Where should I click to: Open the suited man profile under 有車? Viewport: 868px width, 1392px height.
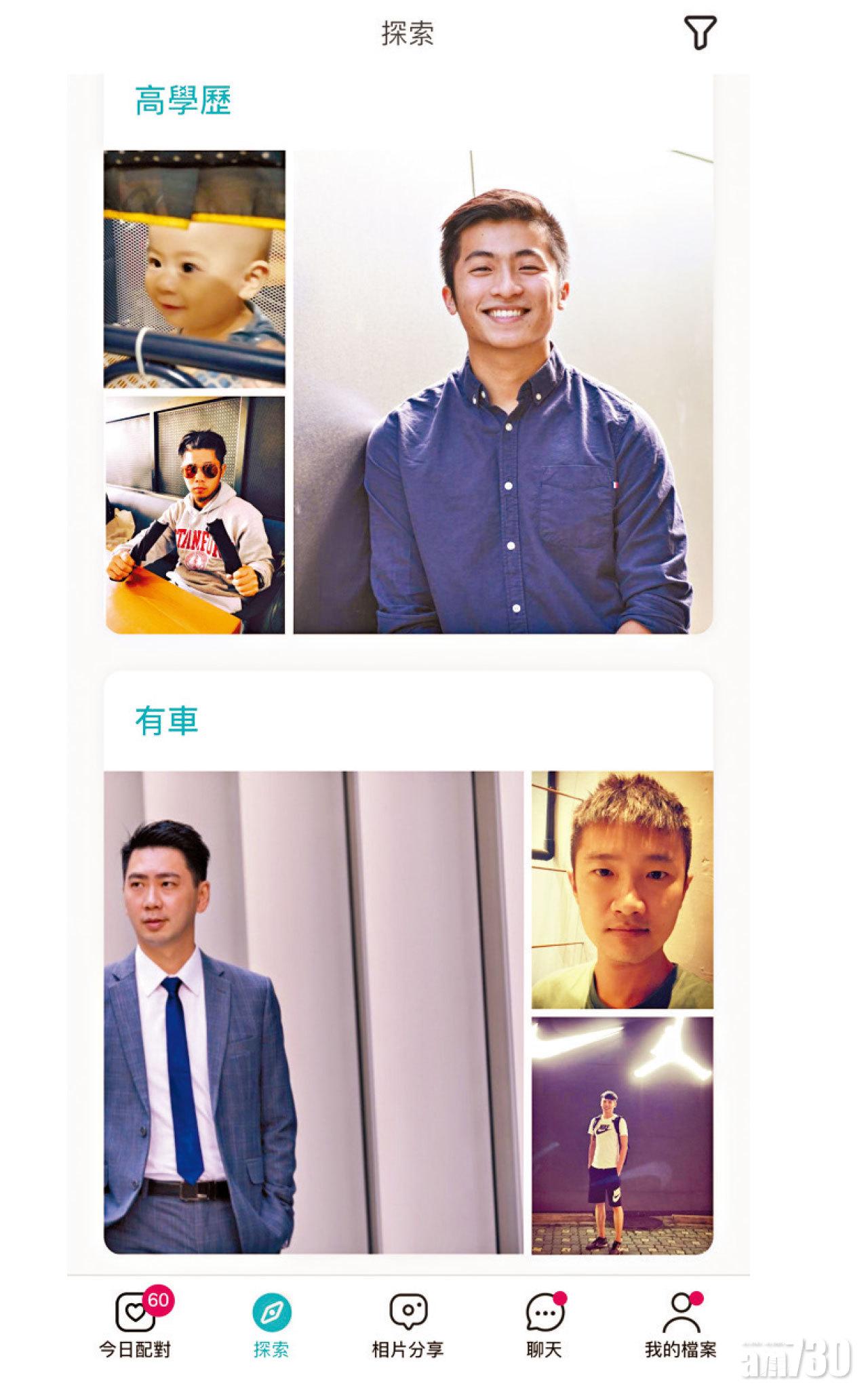click(x=313, y=1012)
